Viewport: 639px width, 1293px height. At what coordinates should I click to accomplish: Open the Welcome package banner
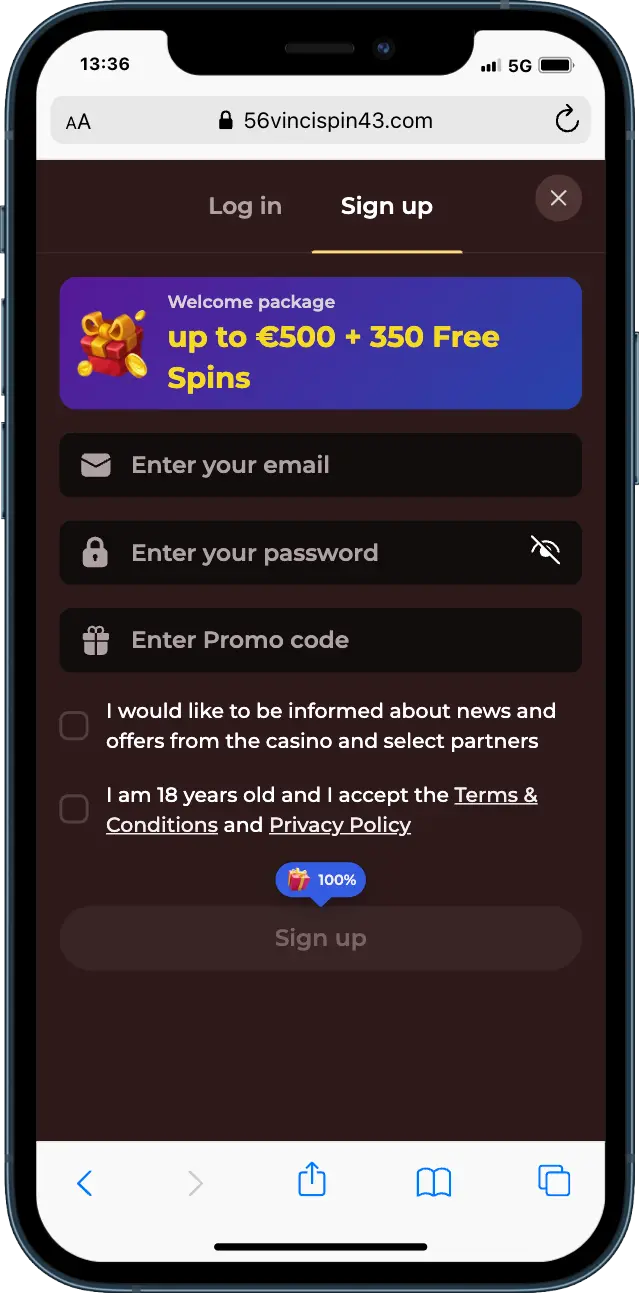point(320,343)
